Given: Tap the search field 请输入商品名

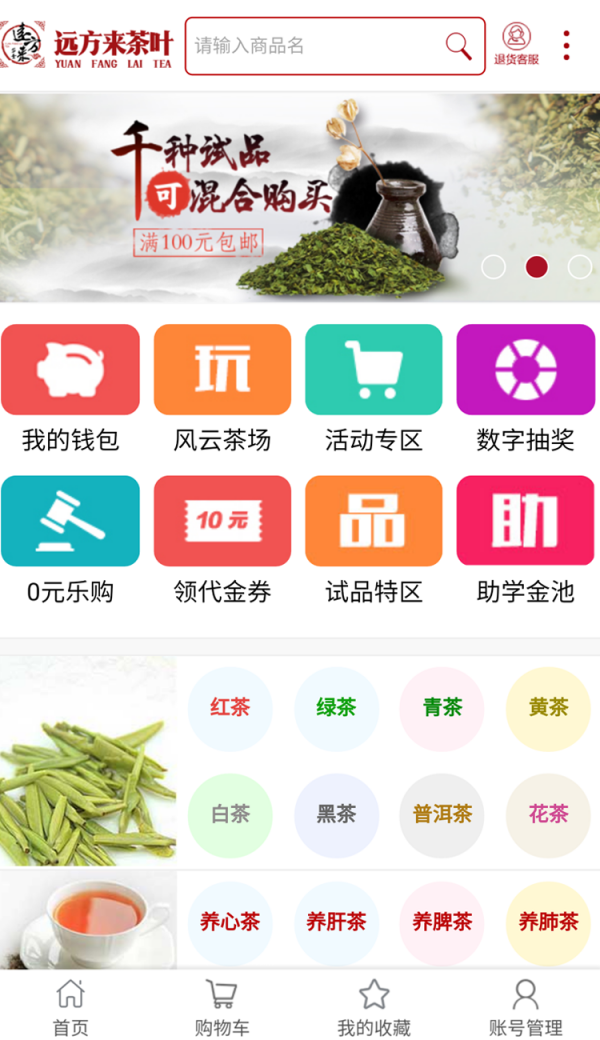Looking at the screenshot, I should coord(315,46).
